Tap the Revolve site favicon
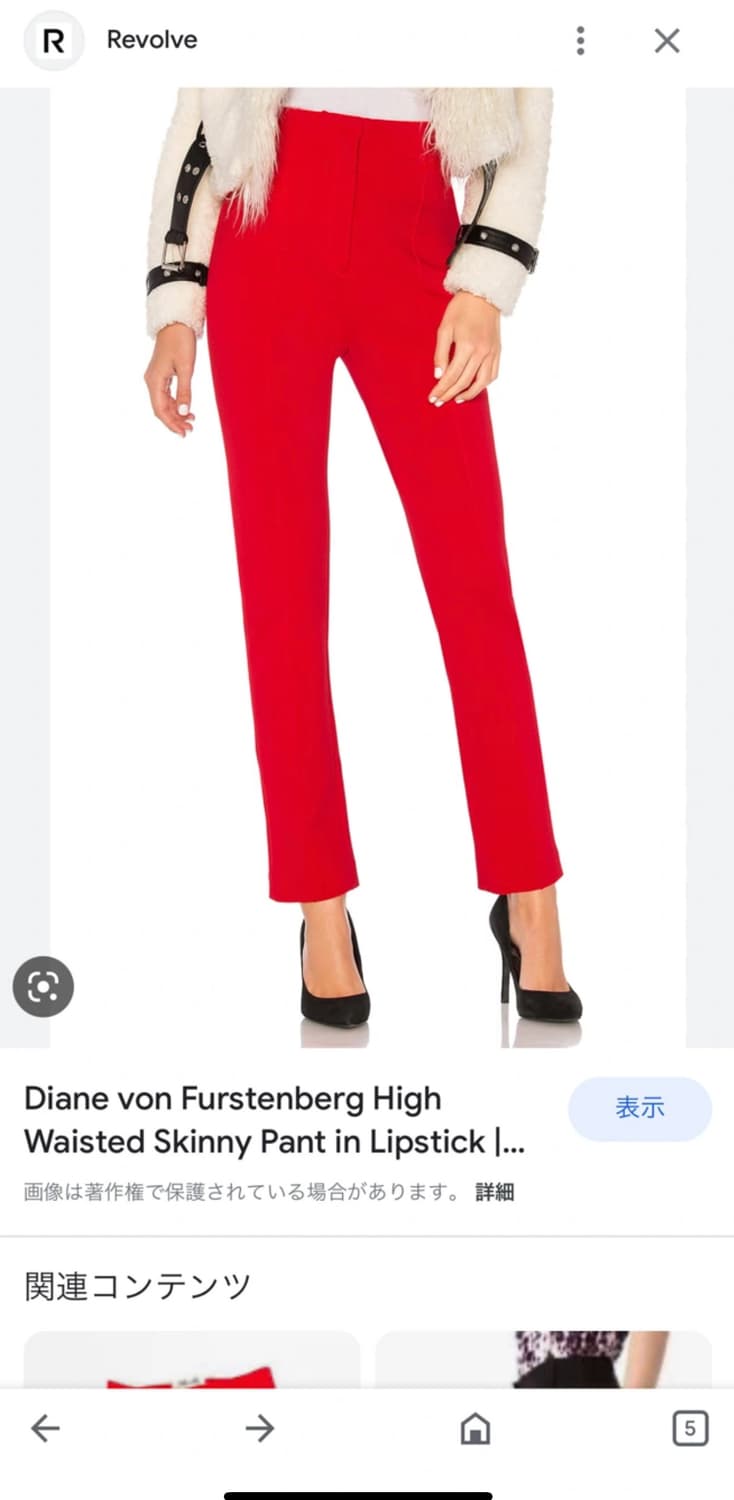The image size is (734, 1500). (x=53, y=41)
